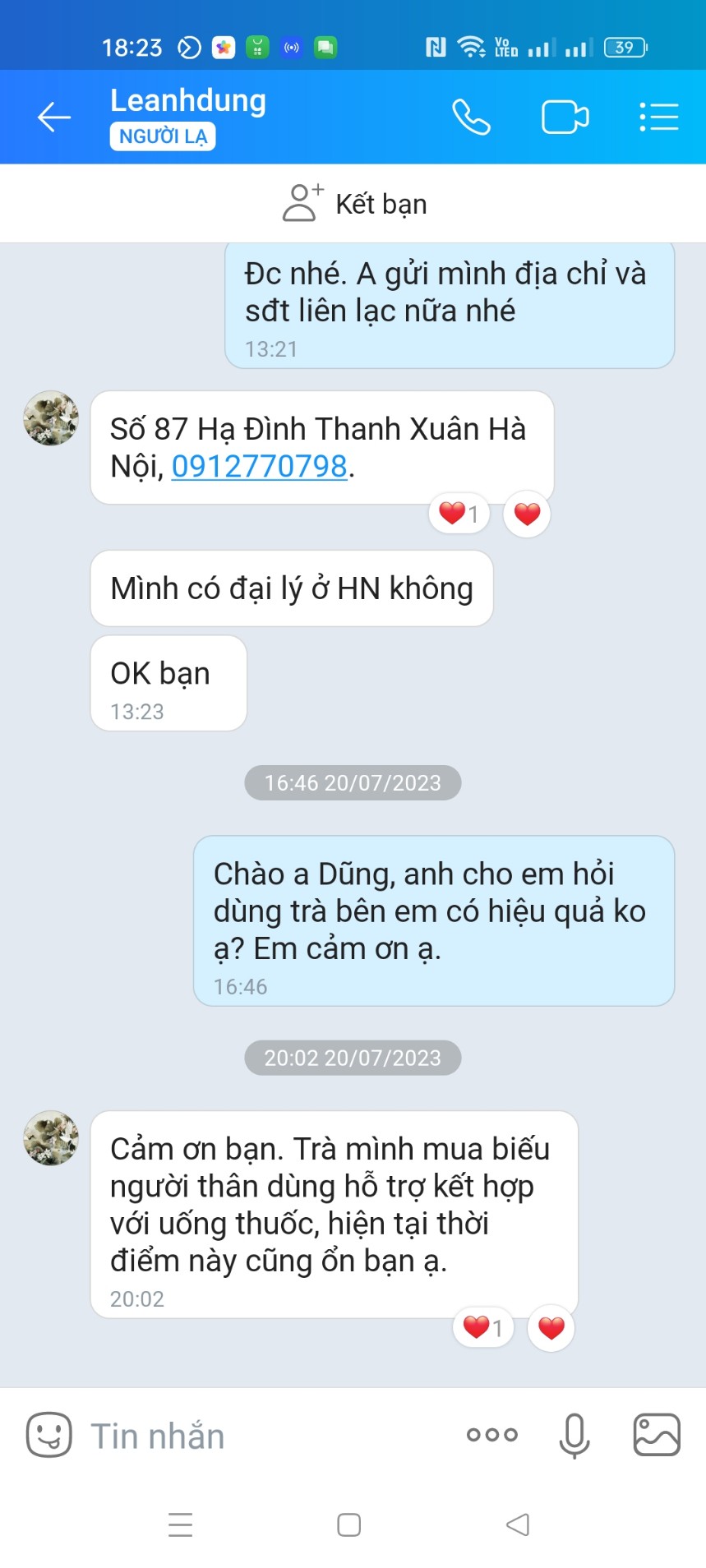
Task: Open the chat options menu
Action: (658, 118)
